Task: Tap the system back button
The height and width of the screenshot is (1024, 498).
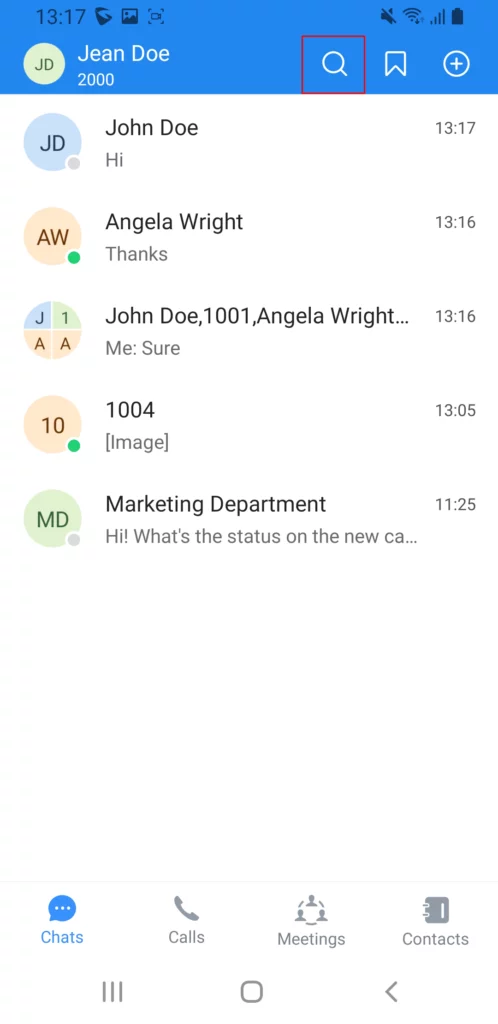Action: click(391, 992)
